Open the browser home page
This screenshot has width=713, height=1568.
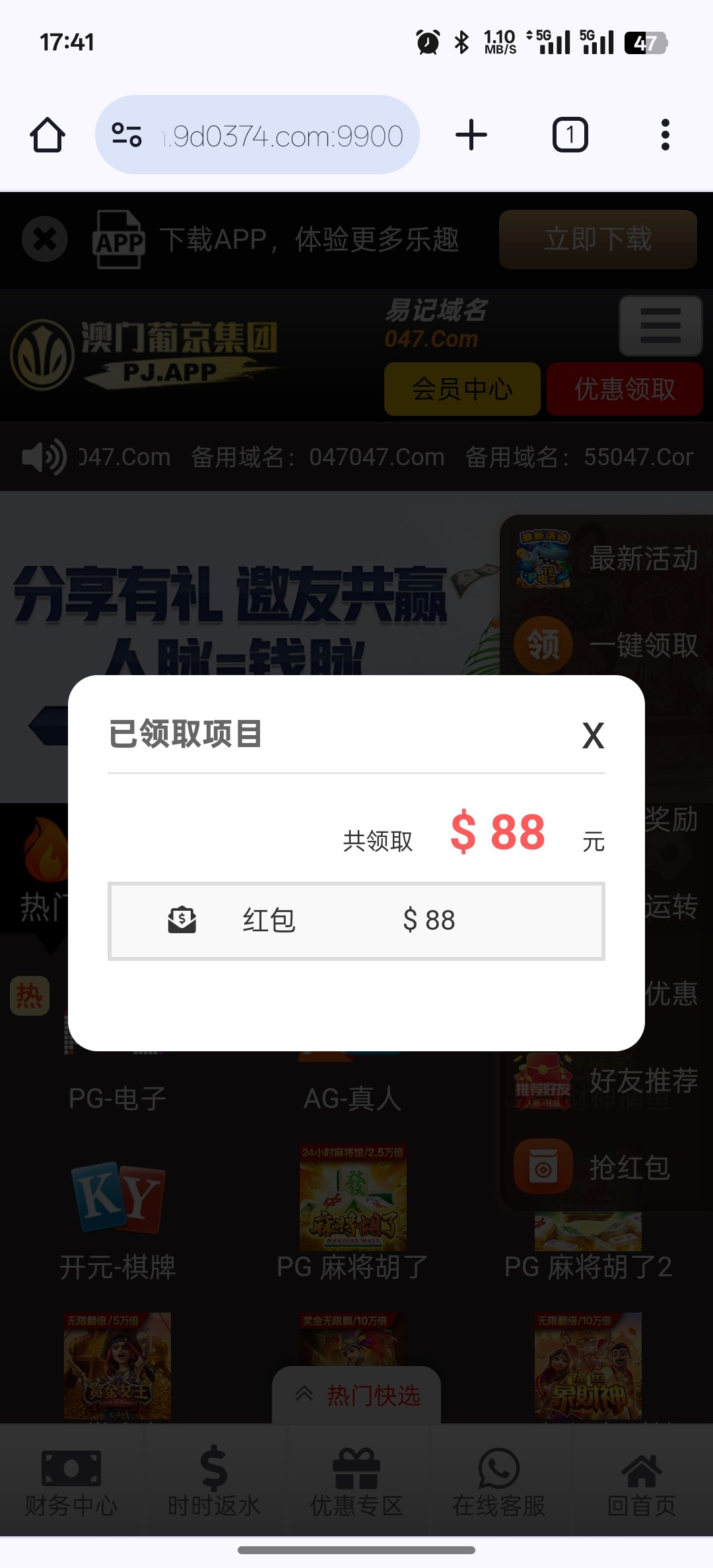[x=48, y=135]
